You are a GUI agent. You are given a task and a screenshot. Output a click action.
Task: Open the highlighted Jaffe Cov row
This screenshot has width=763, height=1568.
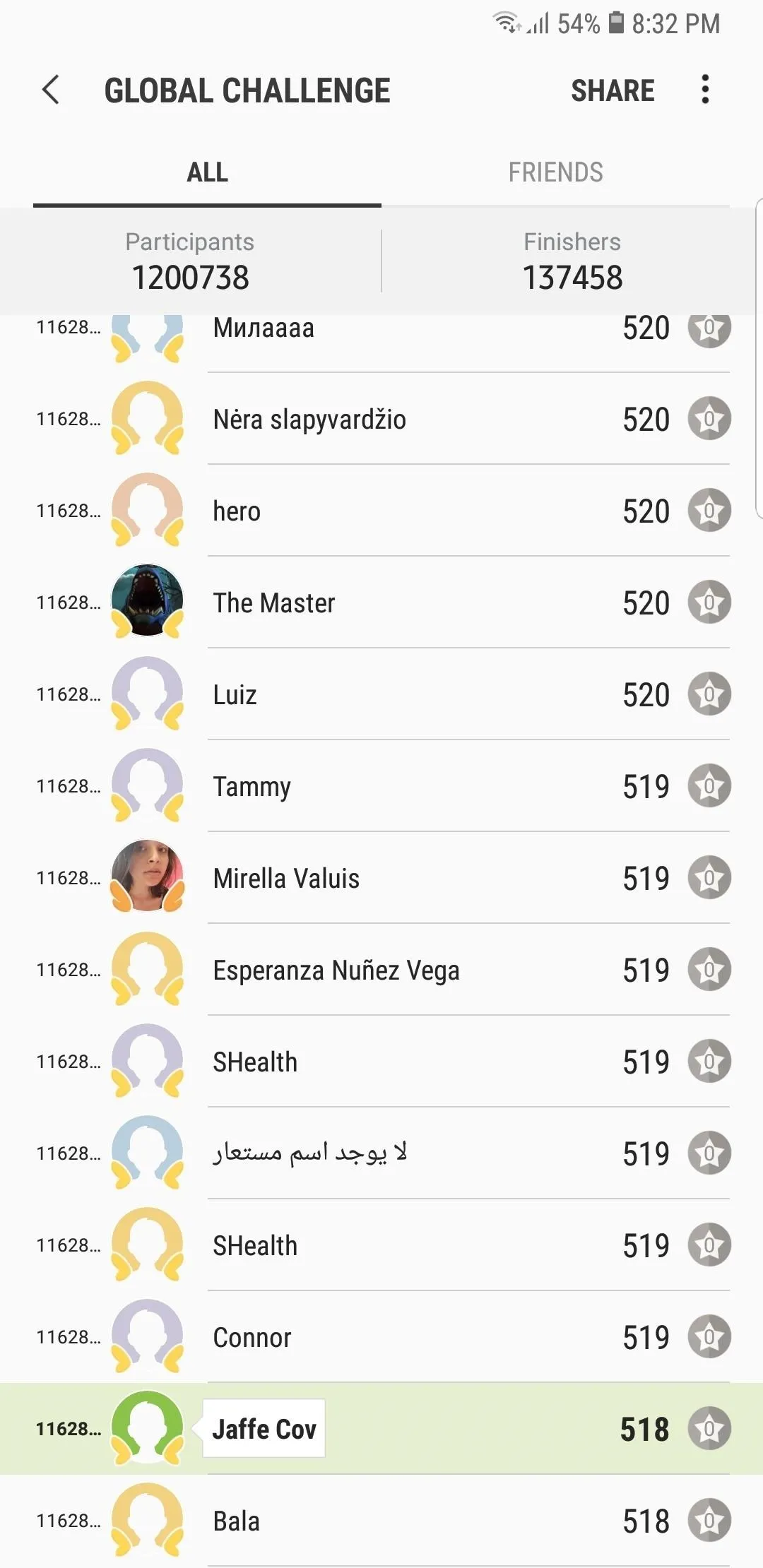click(x=381, y=1429)
